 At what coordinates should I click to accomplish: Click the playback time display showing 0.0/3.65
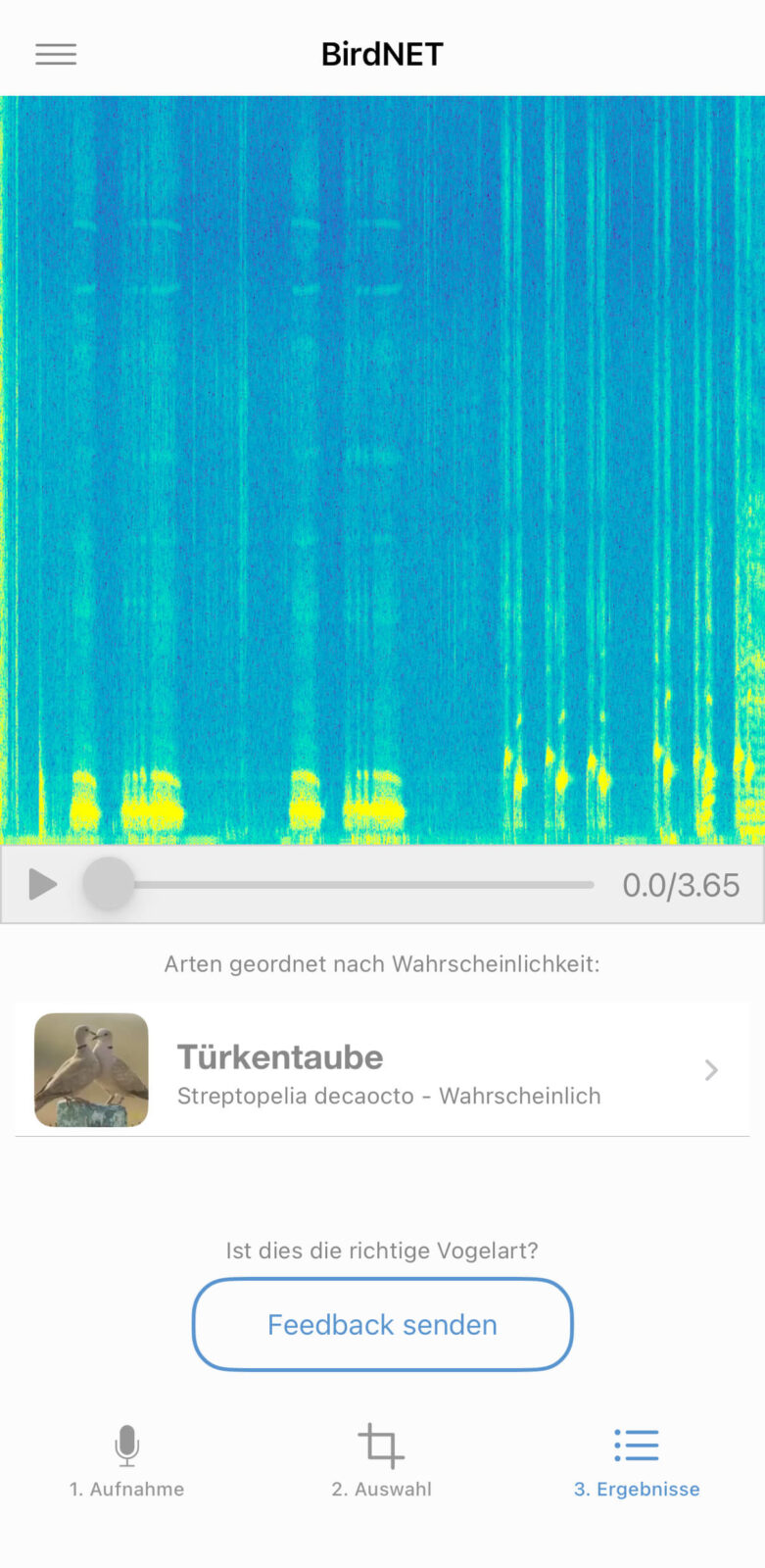point(681,884)
